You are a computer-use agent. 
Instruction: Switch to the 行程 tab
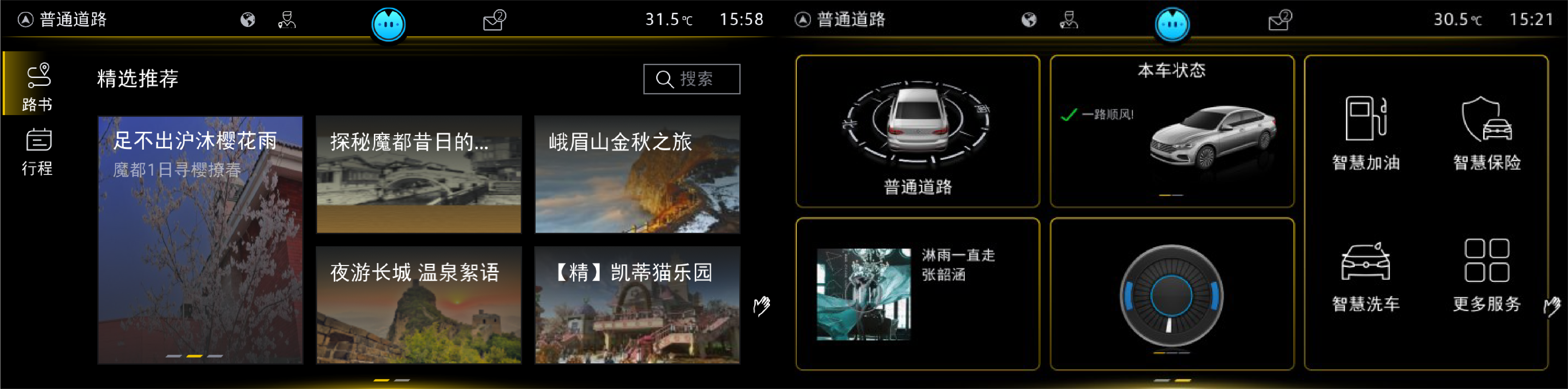tap(37, 151)
